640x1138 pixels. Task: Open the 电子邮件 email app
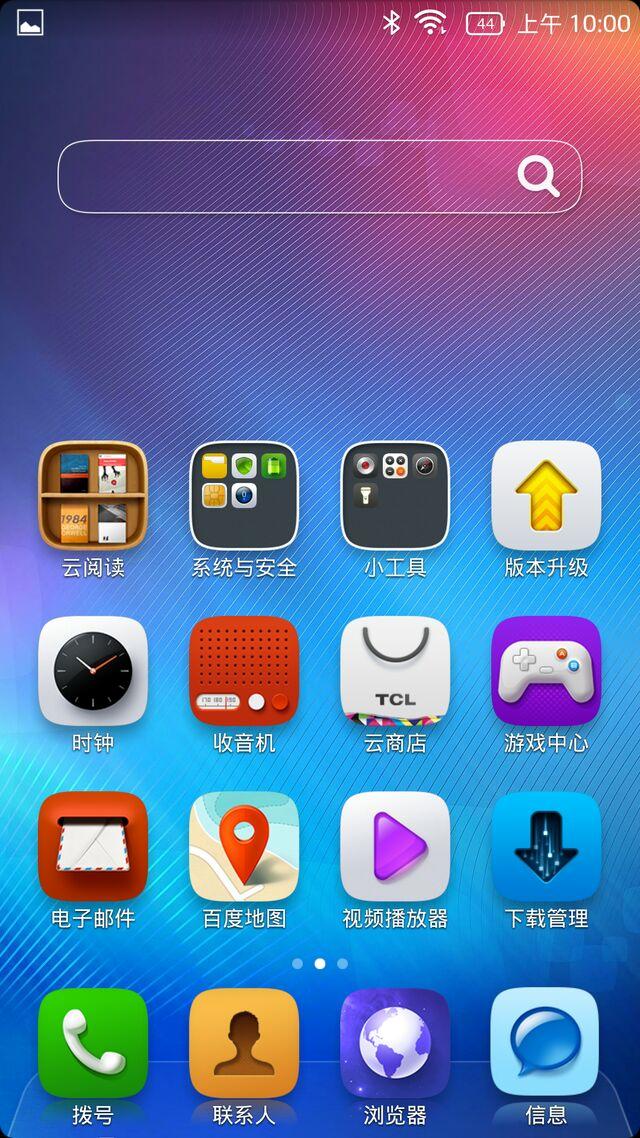93,846
